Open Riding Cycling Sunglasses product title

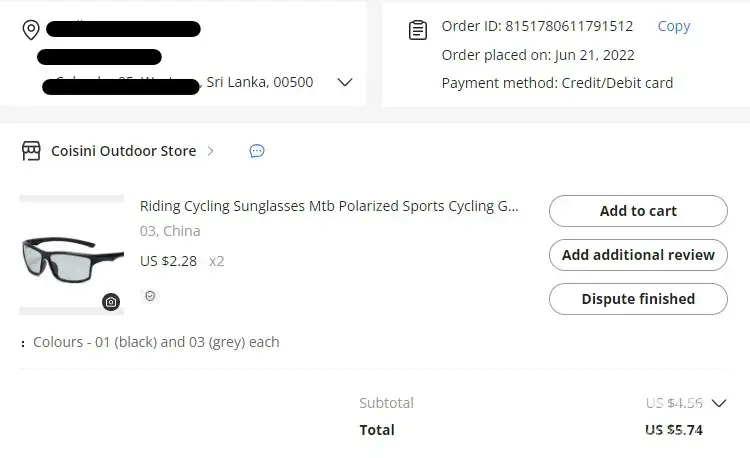point(329,207)
